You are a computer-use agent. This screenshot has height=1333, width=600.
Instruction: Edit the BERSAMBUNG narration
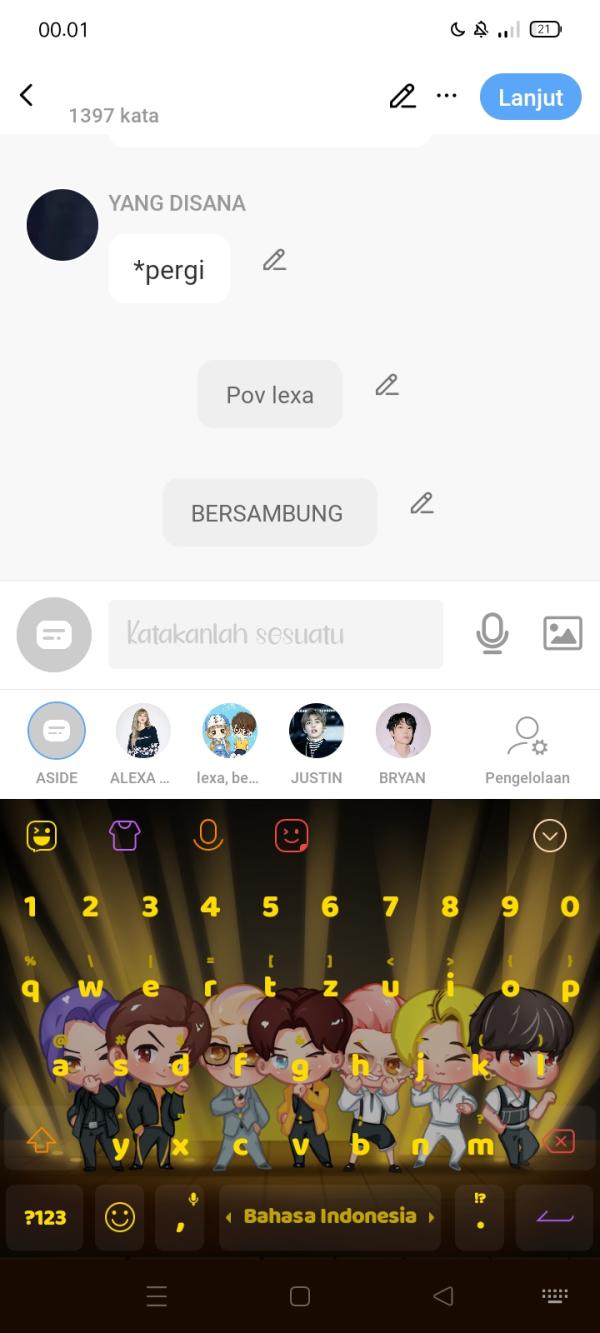(422, 503)
